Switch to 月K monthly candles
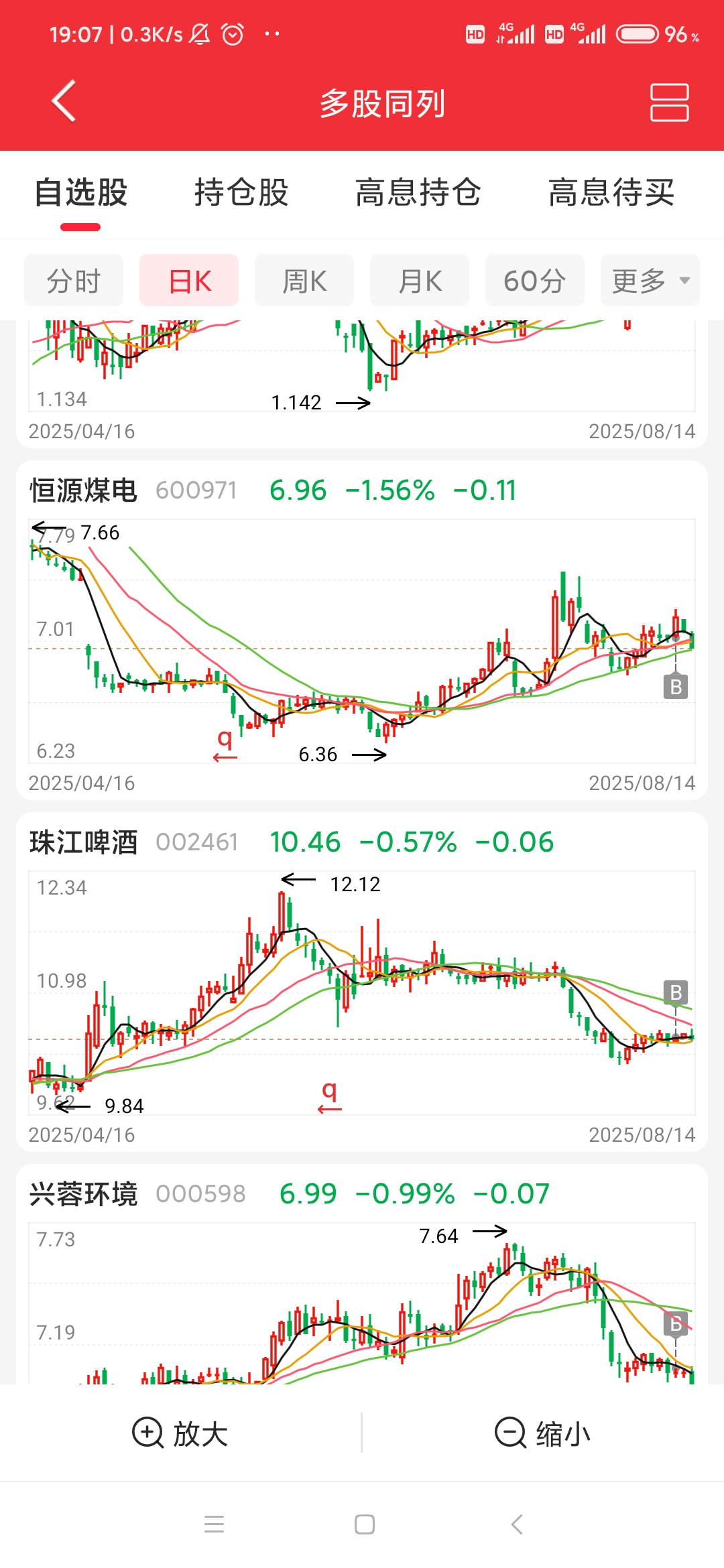 click(420, 281)
